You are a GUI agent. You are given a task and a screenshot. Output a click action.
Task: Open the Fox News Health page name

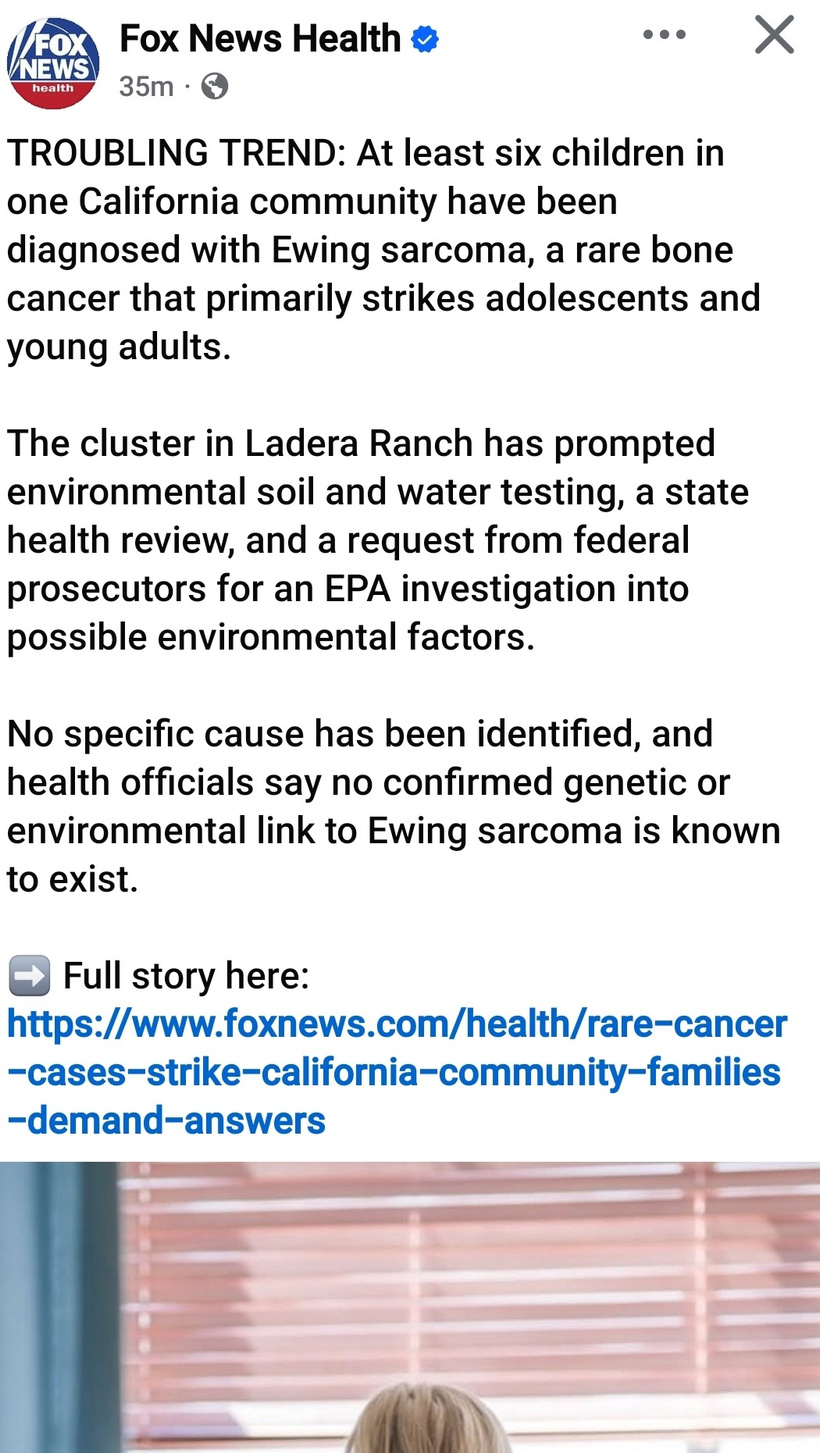(260, 39)
